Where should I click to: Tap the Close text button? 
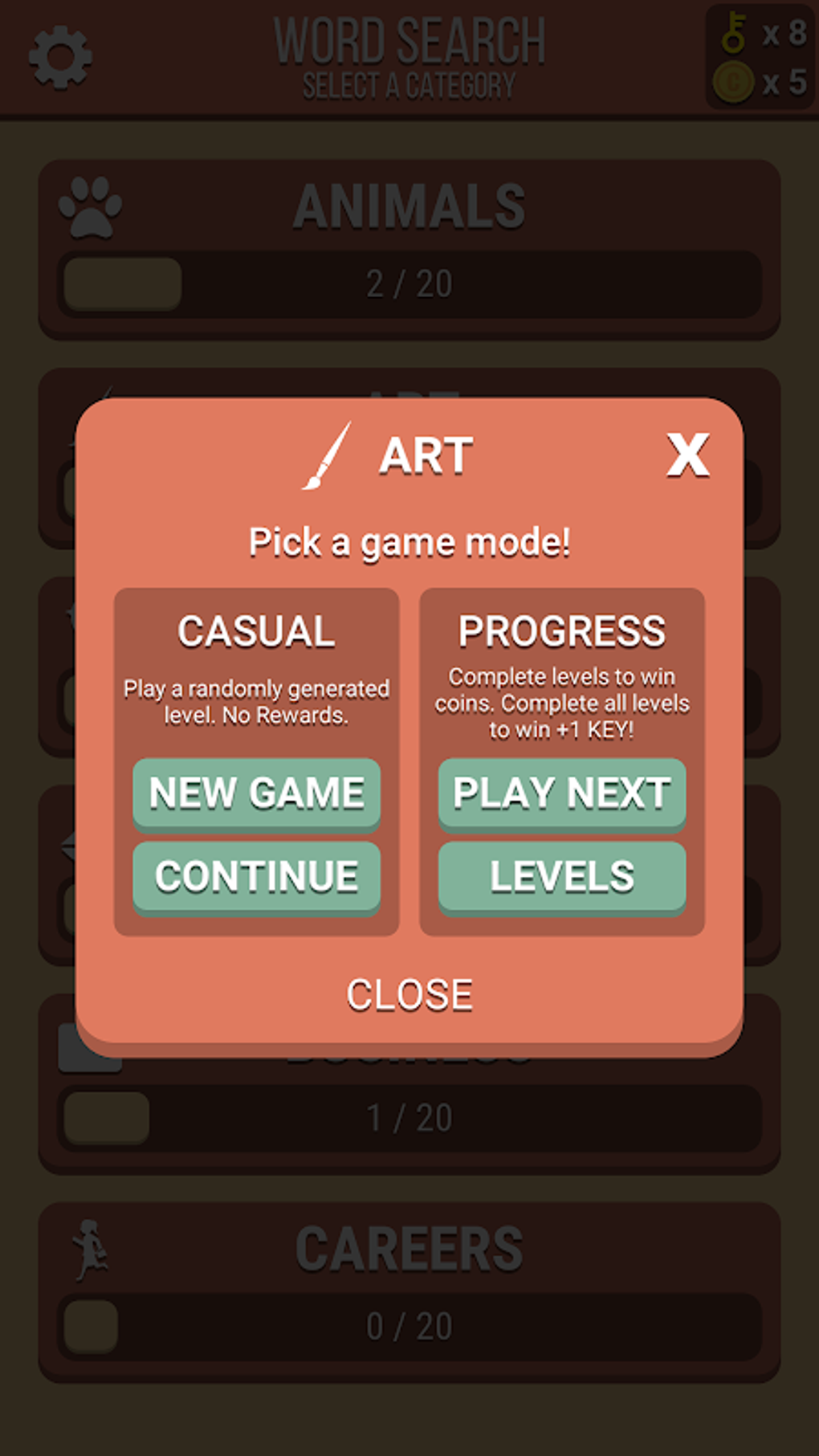409,994
